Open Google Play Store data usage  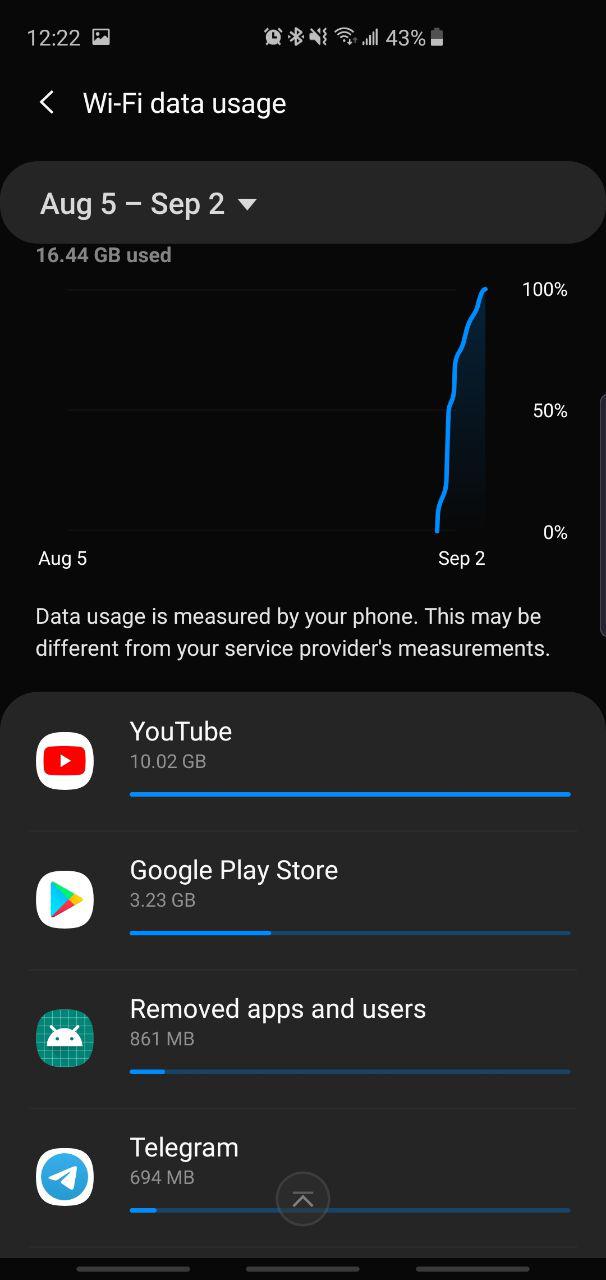303,900
